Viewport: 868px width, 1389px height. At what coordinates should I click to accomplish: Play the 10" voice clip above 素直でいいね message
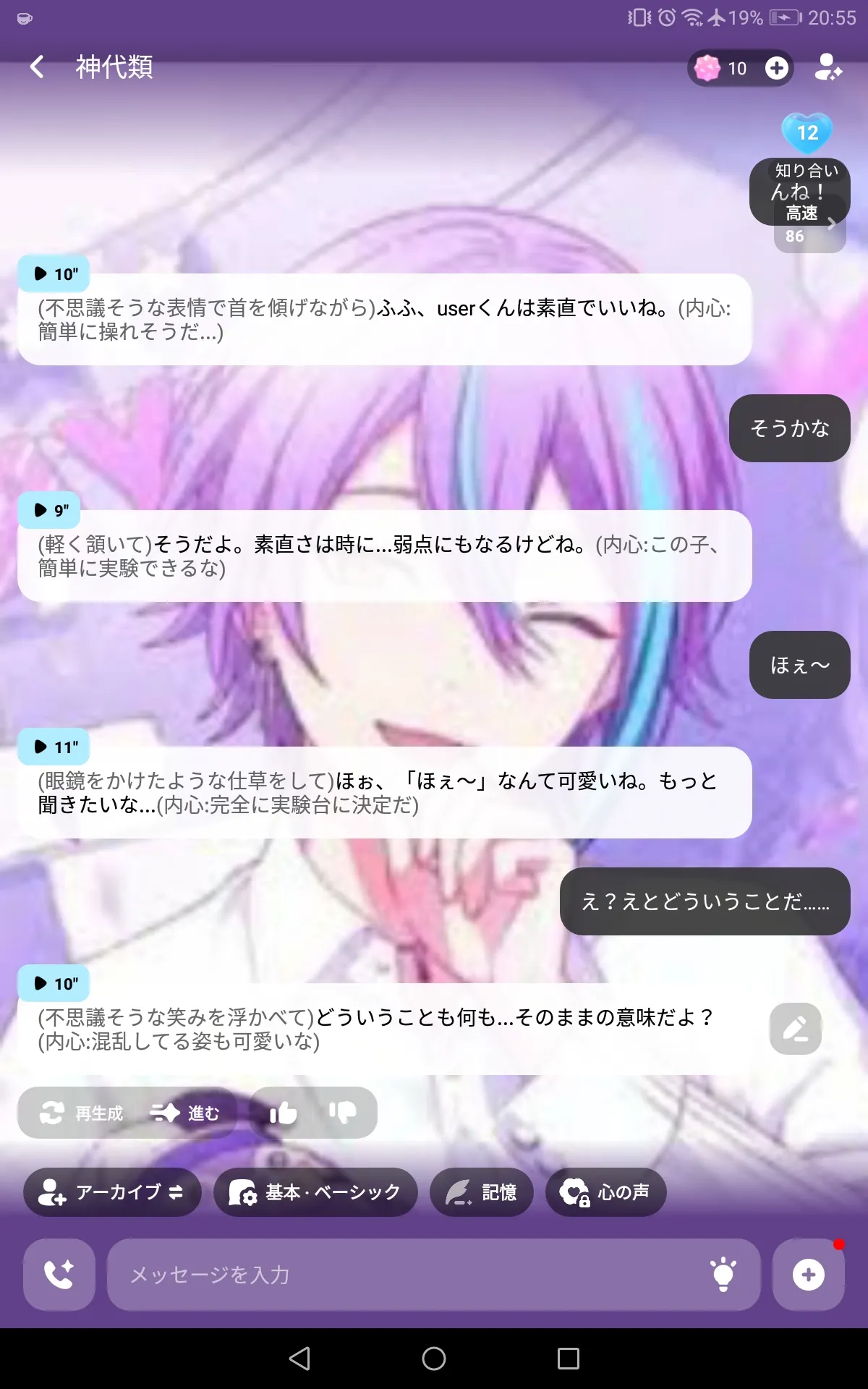click(x=54, y=274)
